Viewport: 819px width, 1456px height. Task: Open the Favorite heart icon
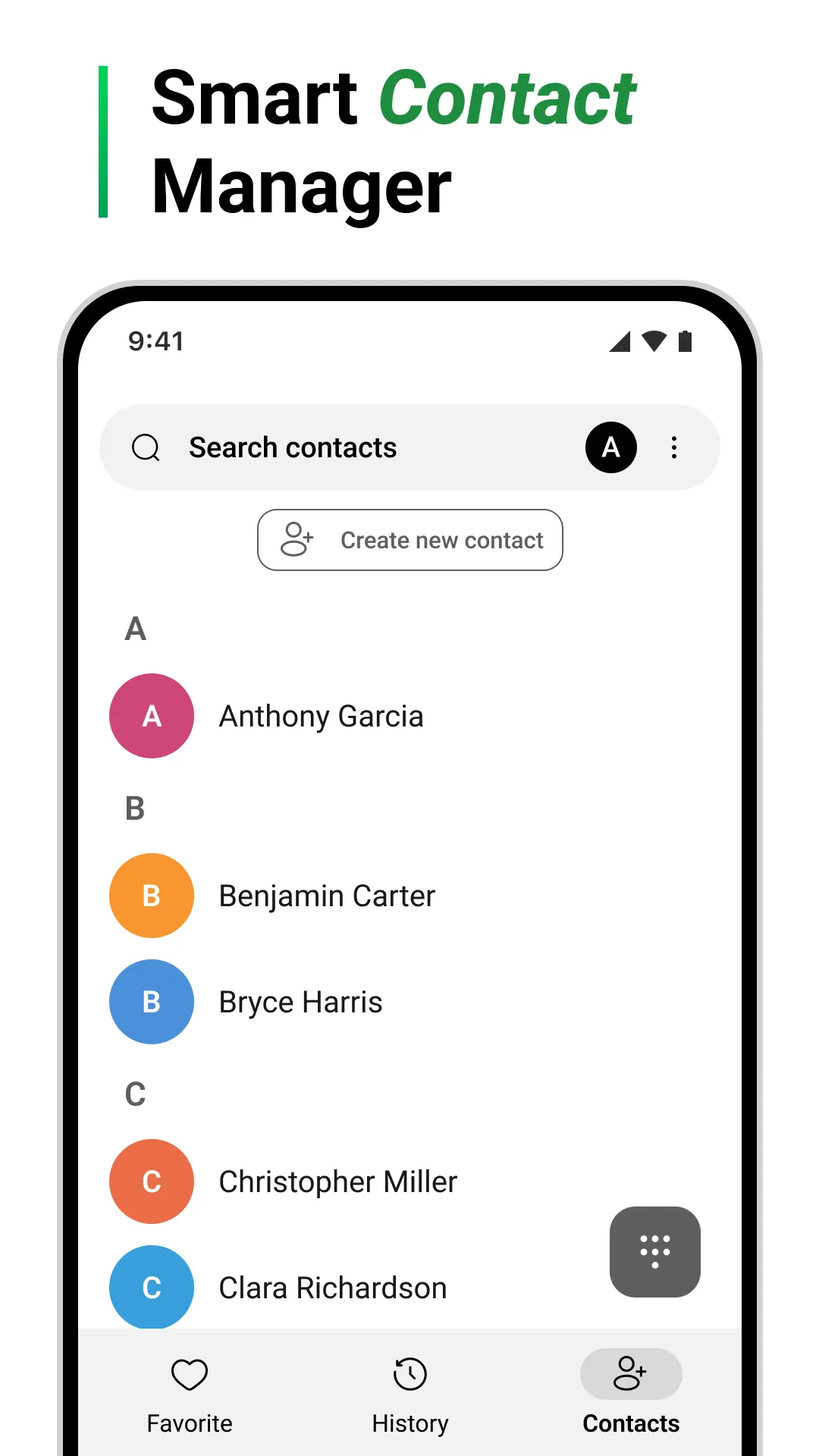click(x=189, y=1374)
